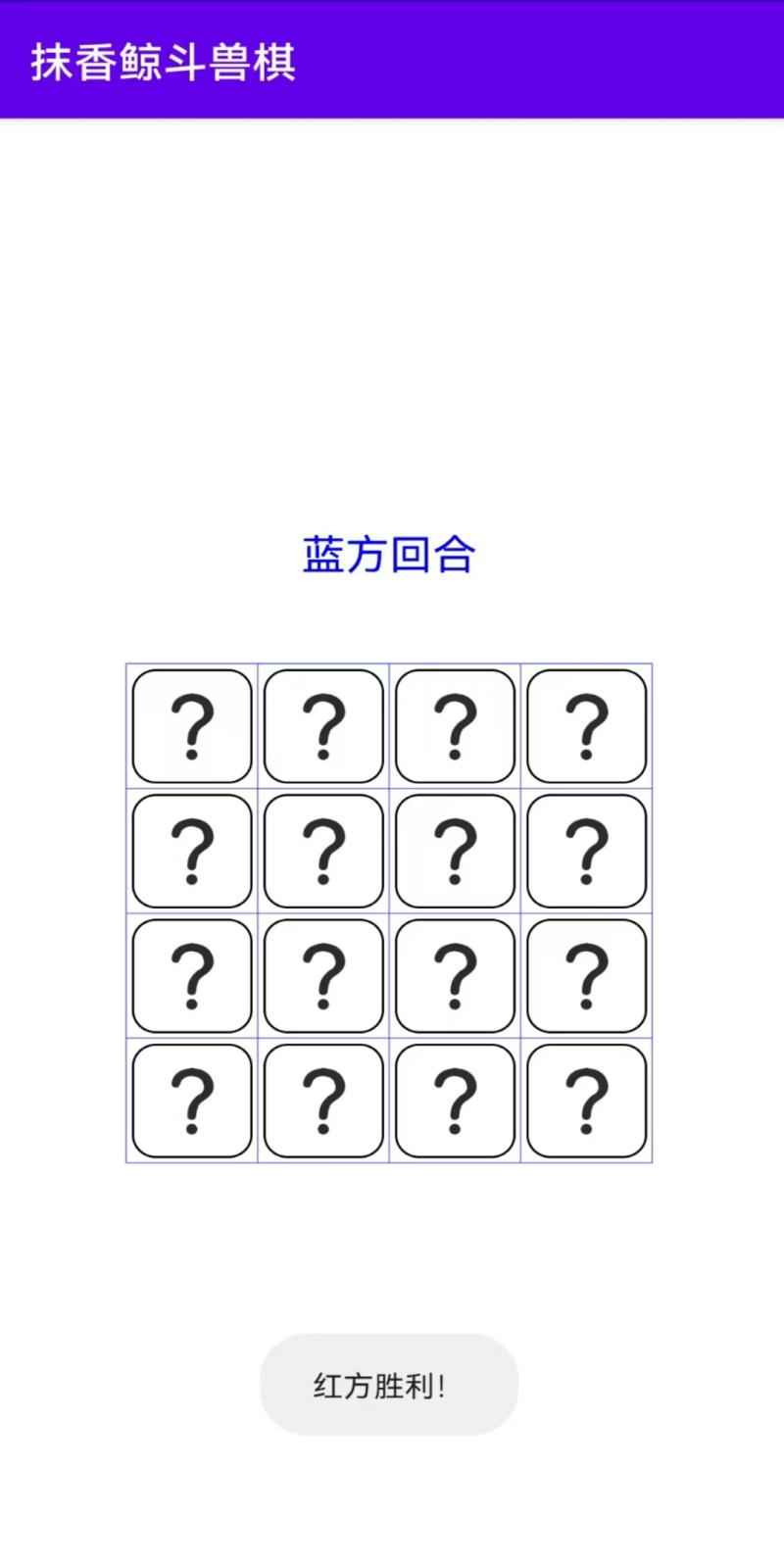The image size is (784, 1568).
Task: Reveal the bottom-right question mark tile
Action: tap(586, 1102)
